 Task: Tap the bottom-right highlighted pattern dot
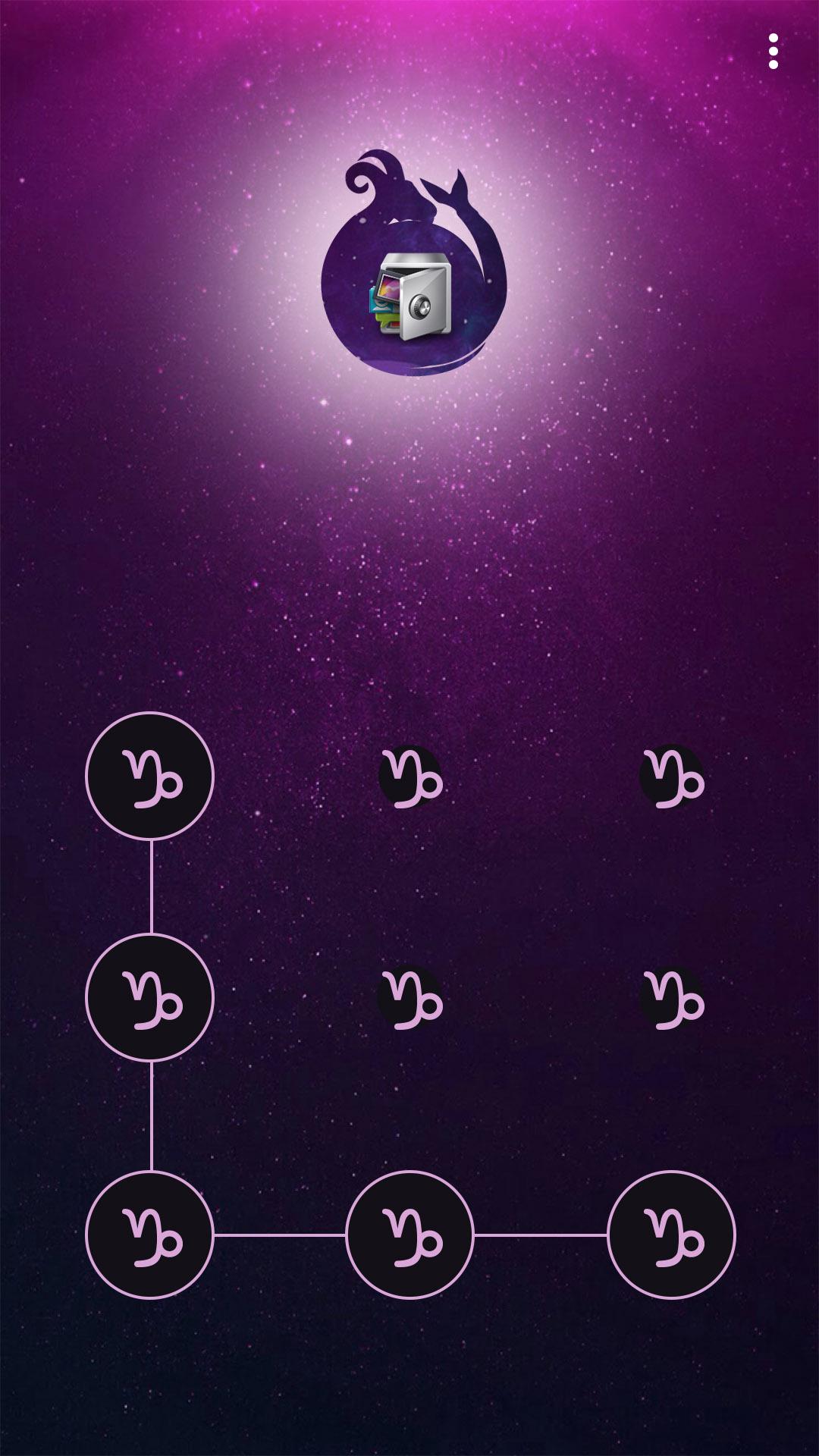672,1235
